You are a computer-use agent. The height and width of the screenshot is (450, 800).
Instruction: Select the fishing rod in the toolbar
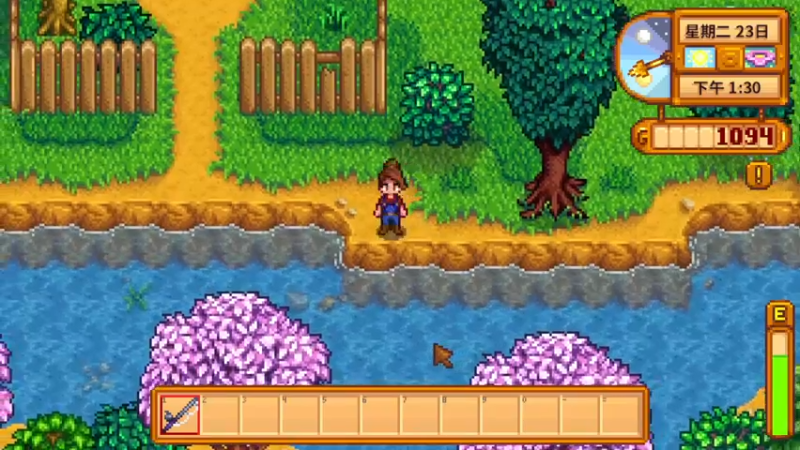click(x=180, y=414)
